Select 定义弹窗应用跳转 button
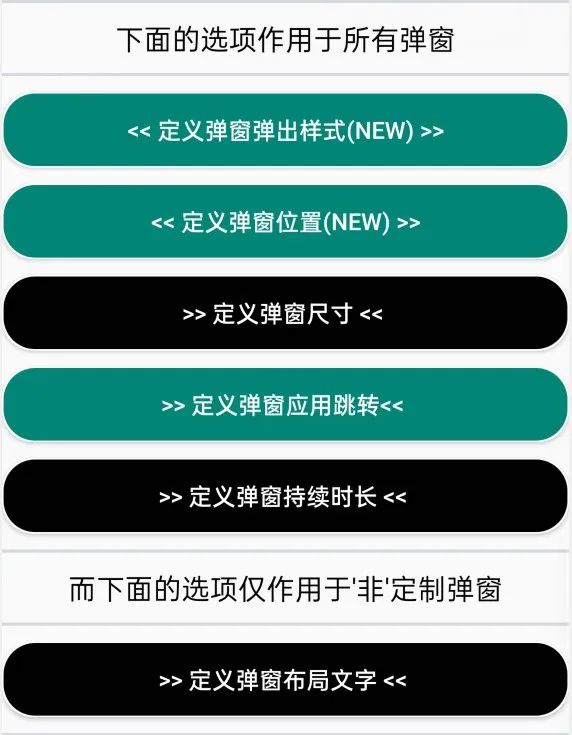 coord(286,404)
